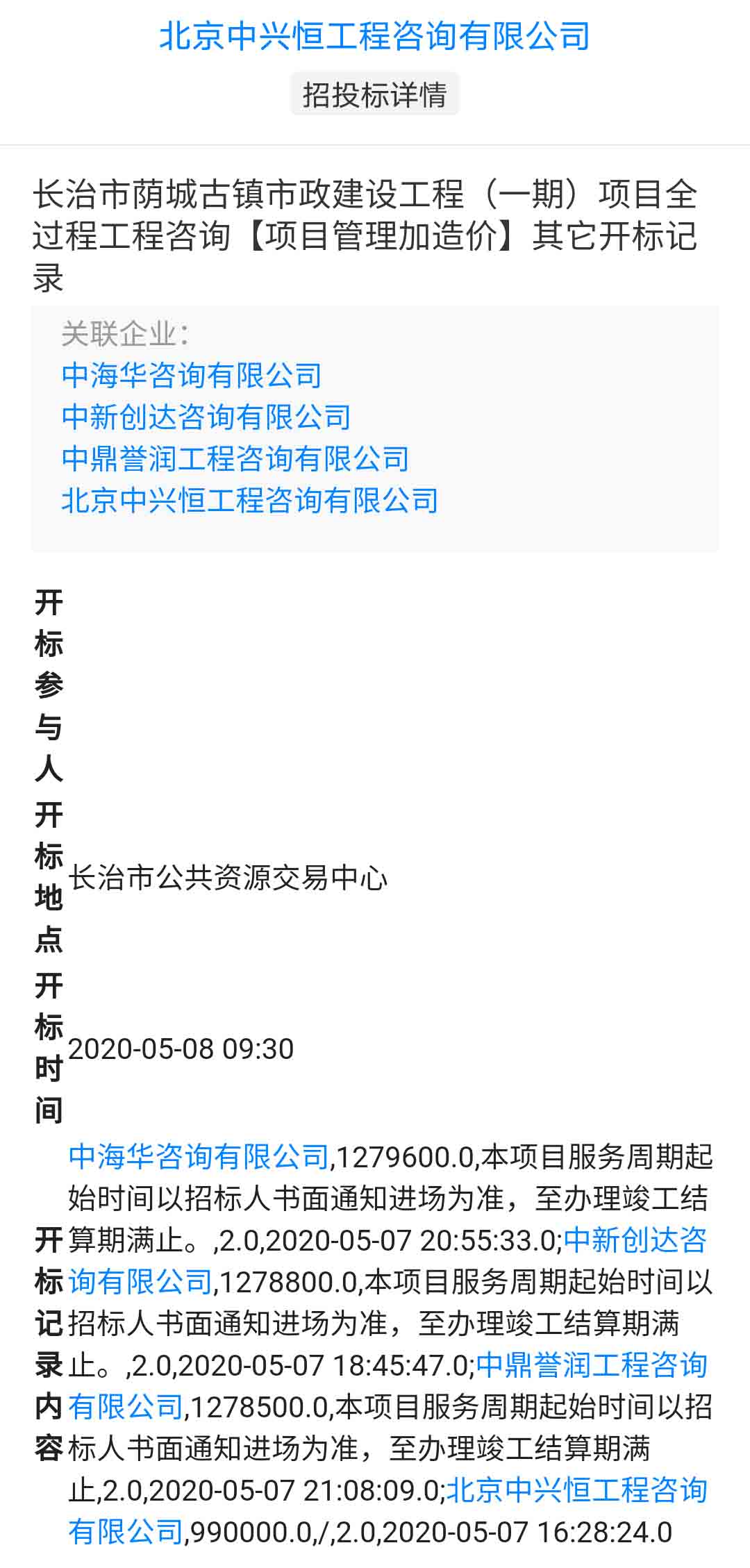Open 北京中兴恒工程咨询有限公司 link in 开标记录内容

click(x=576, y=1490)
